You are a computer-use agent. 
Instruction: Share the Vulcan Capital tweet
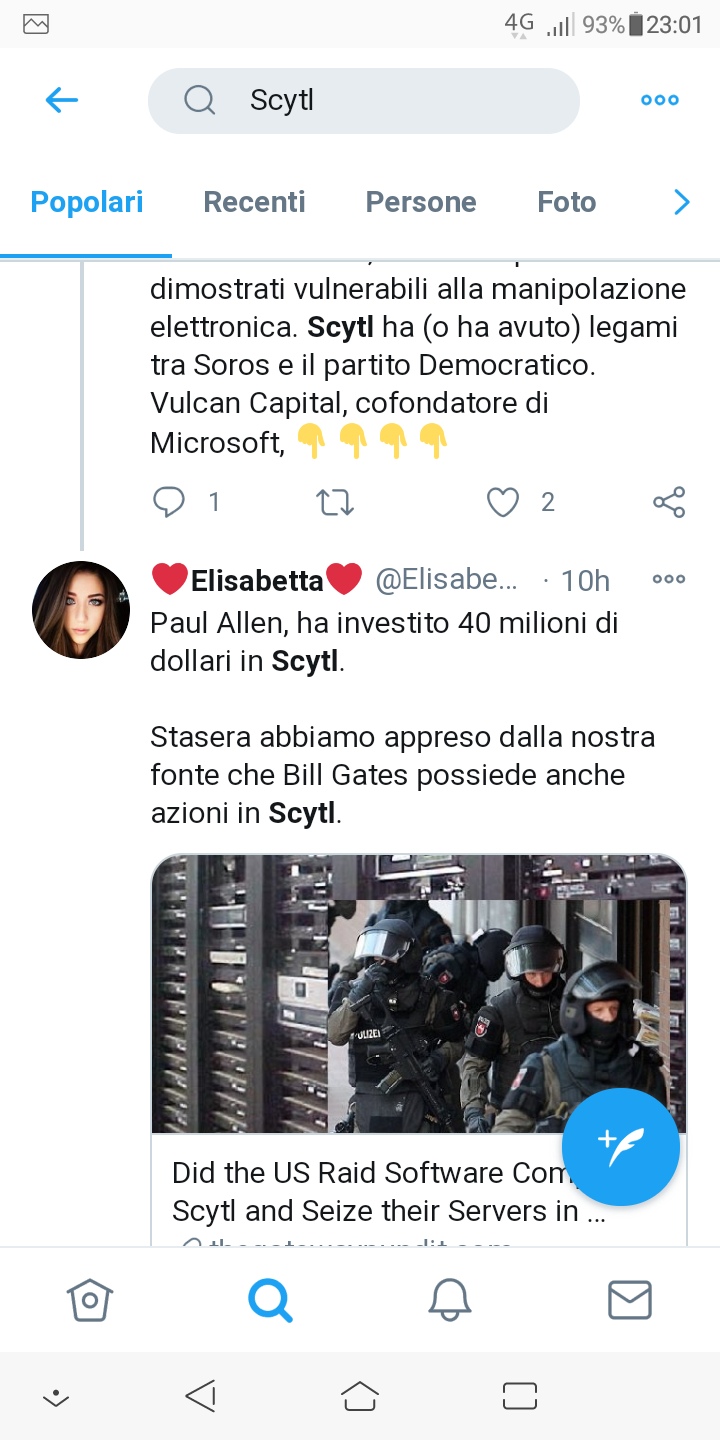click(668, 501)
